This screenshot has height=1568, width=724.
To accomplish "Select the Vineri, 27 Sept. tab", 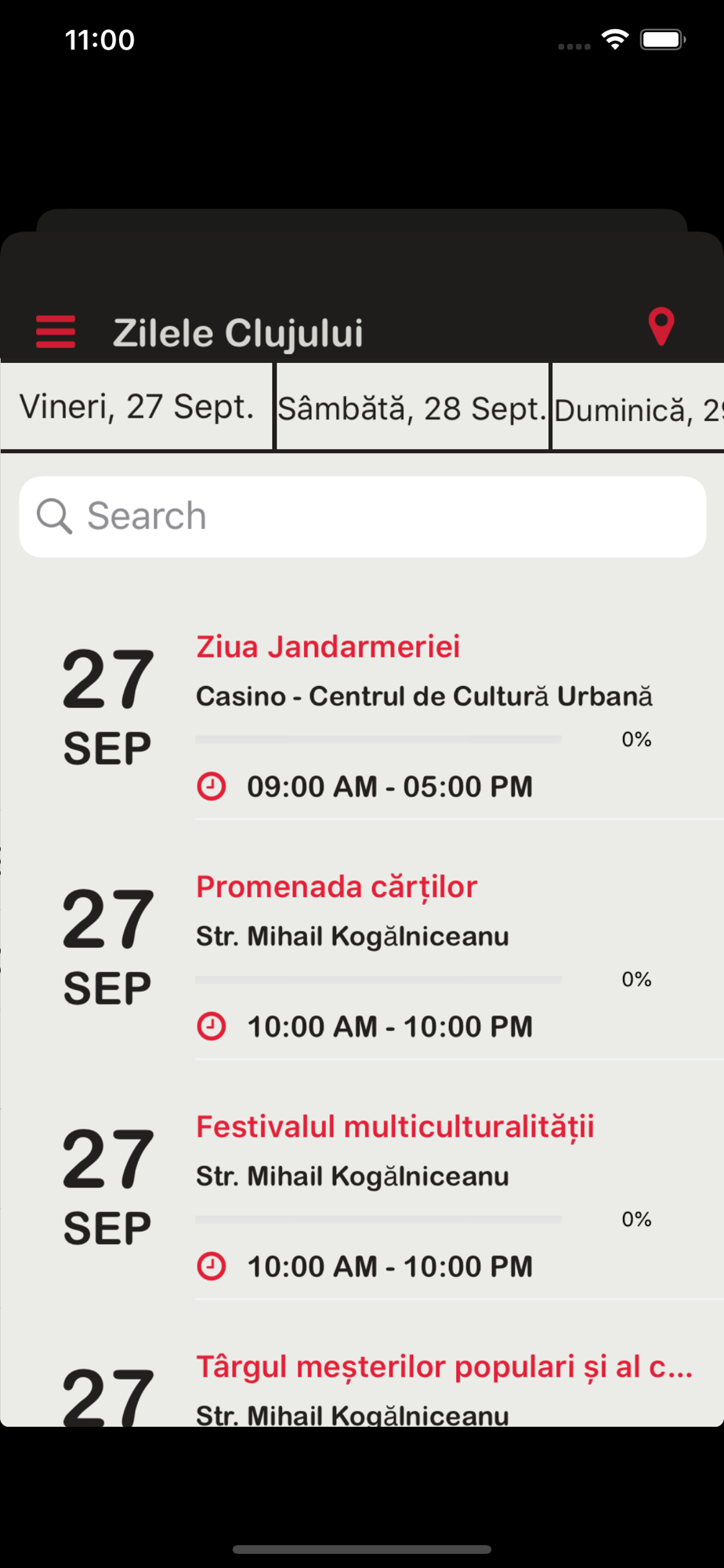I will click(x=136, y=406).
